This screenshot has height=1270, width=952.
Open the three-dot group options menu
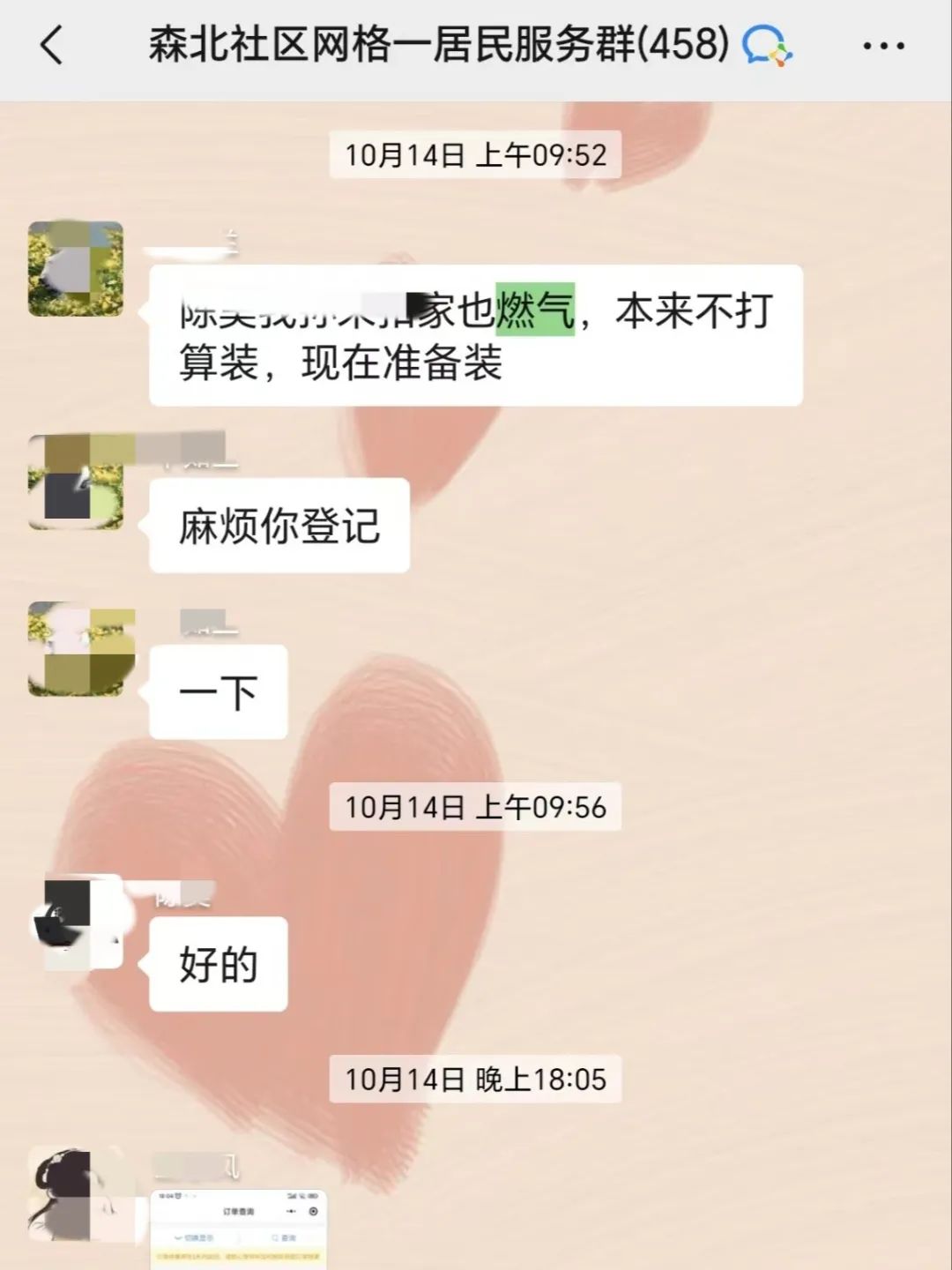tap(883, 46)
